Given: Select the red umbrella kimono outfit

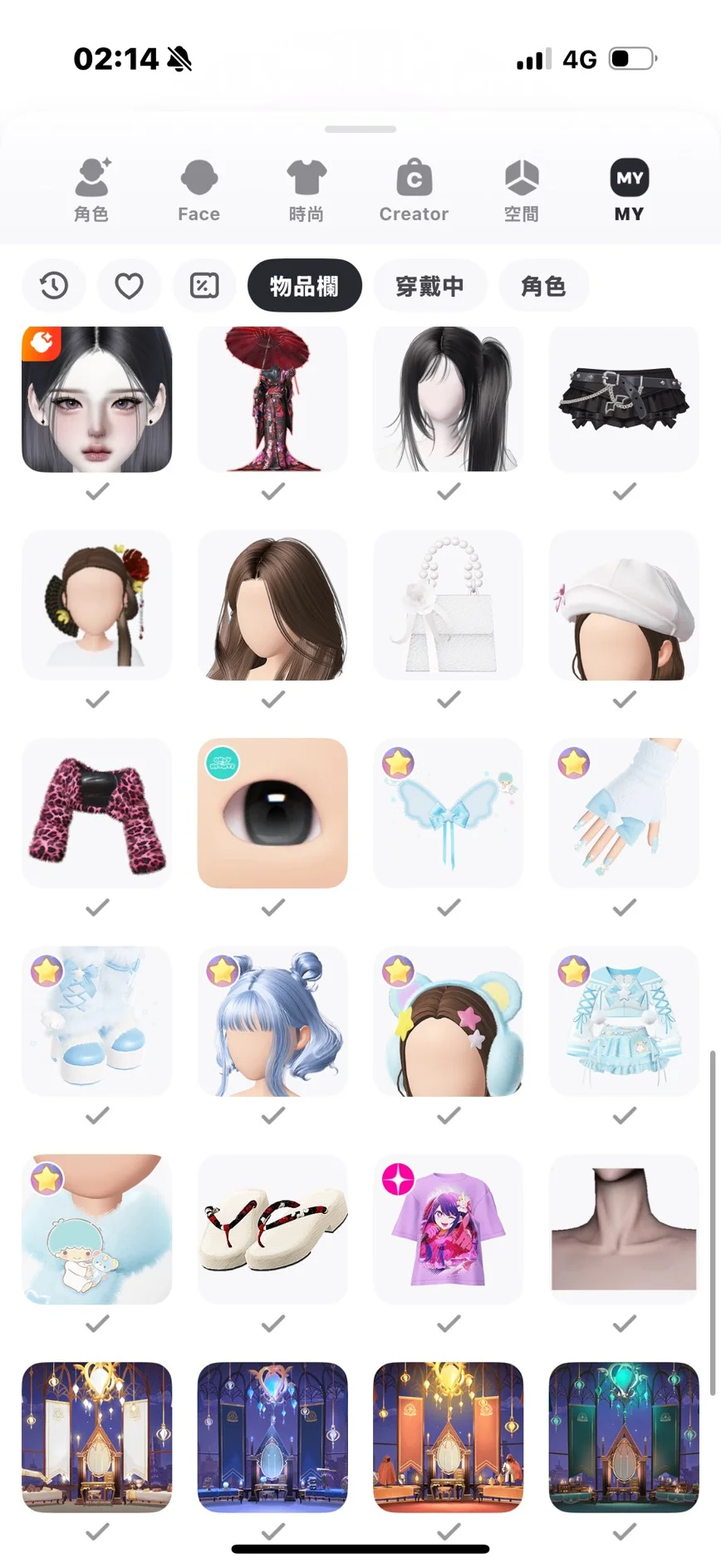Looking at the screenshot, I should (272, 399).
